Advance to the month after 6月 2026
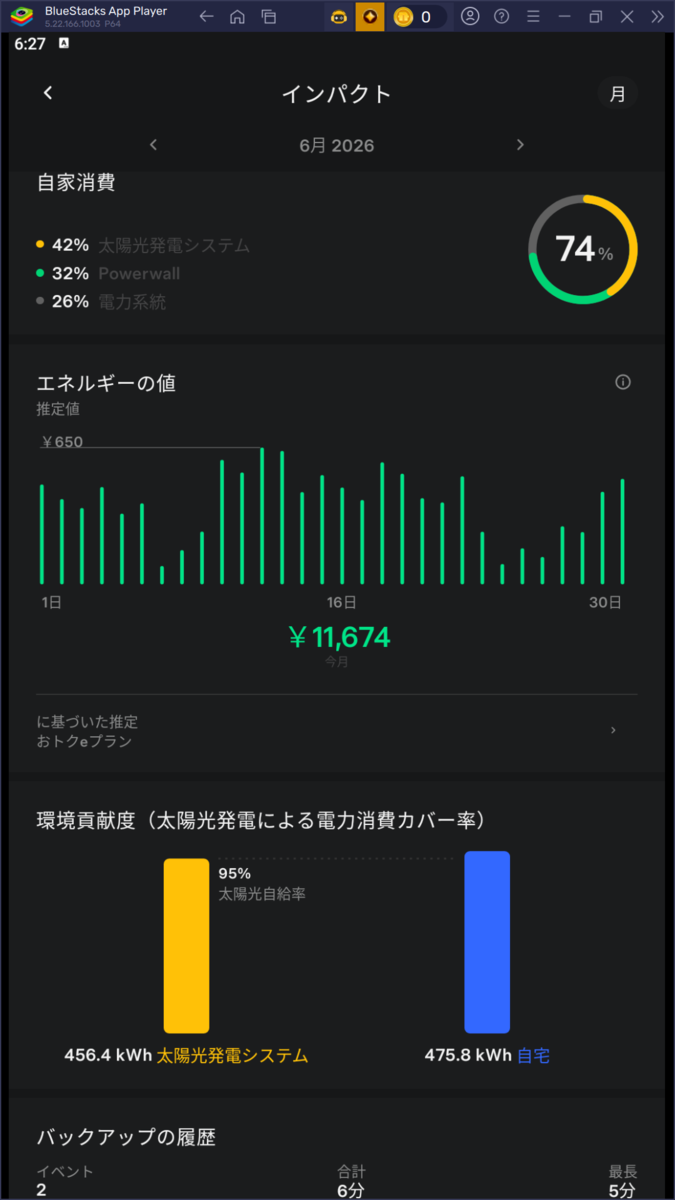 [x=520, y=145]
